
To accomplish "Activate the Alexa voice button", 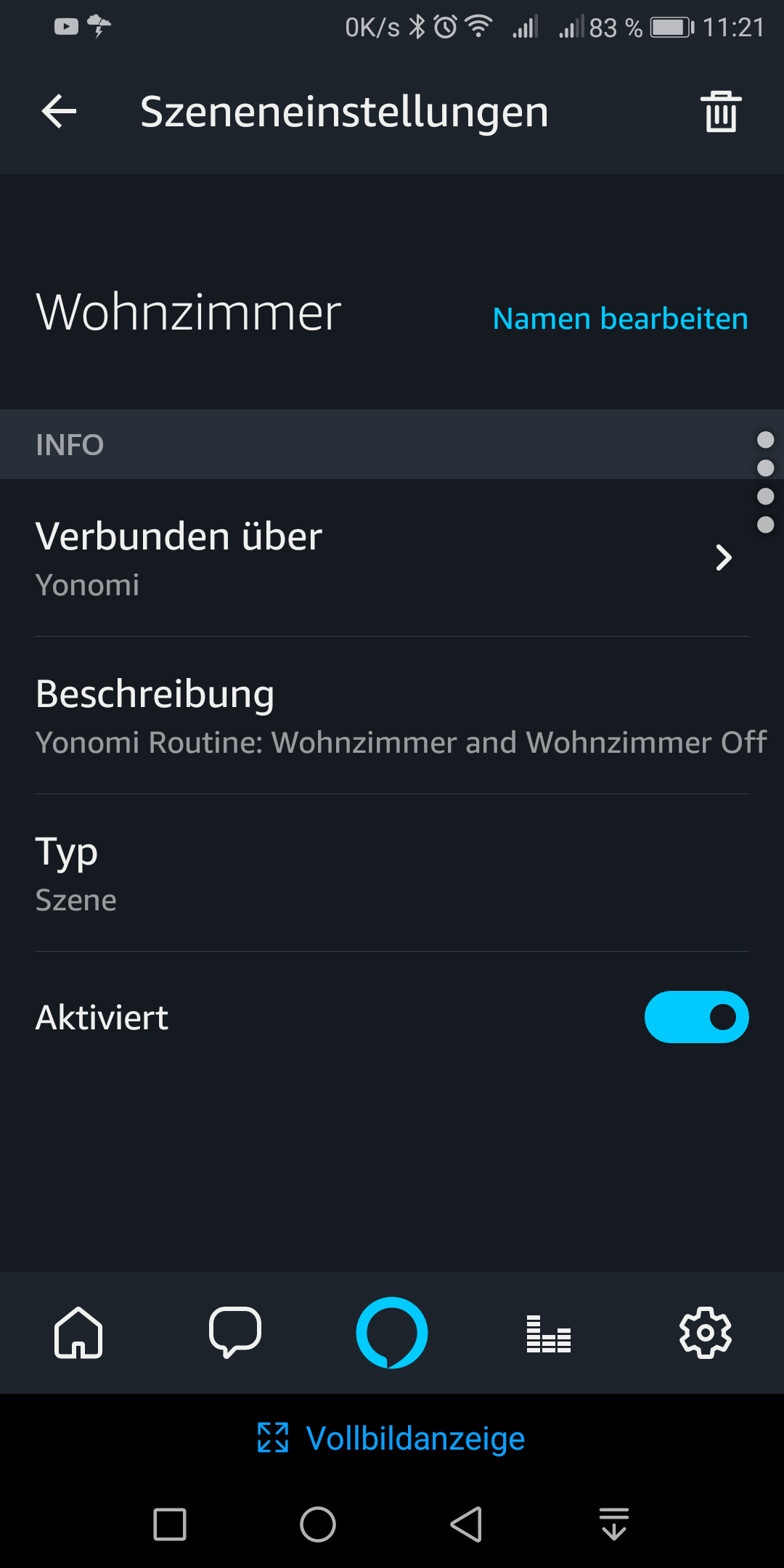I will [x=392, y=1333].
